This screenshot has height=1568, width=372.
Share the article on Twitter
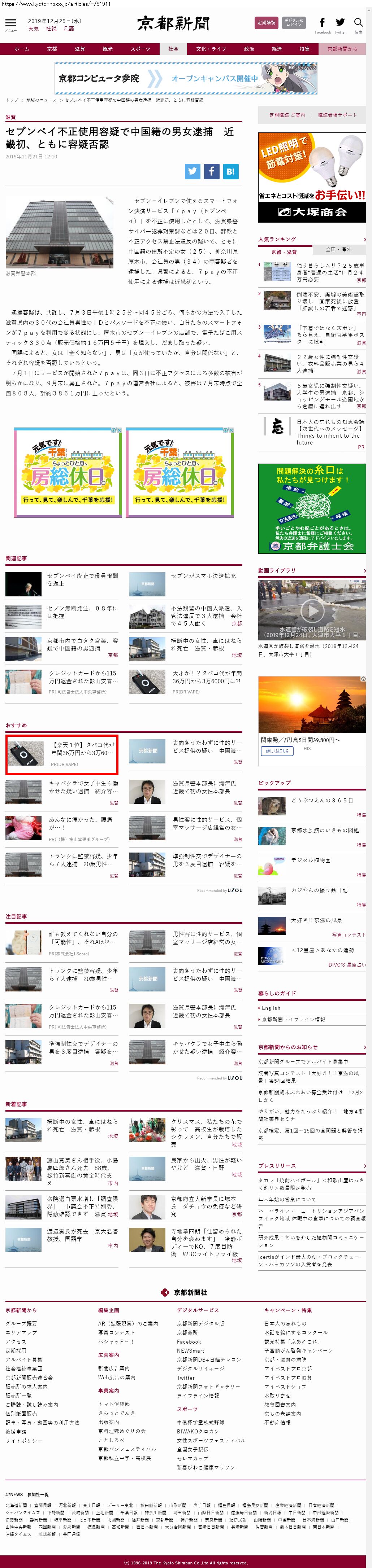[193, 171]
